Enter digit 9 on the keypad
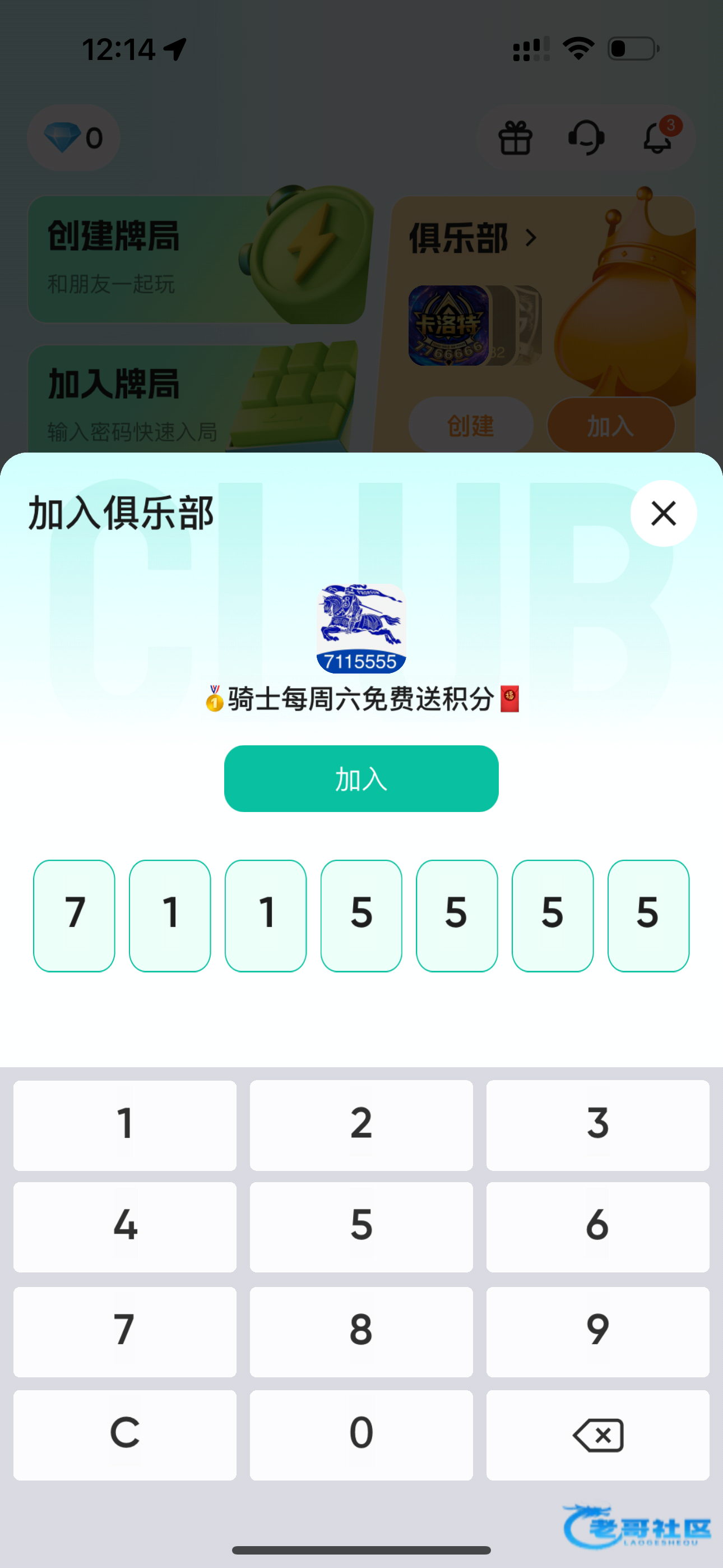Screen dimensions: 723x1568 [597, 1332]
